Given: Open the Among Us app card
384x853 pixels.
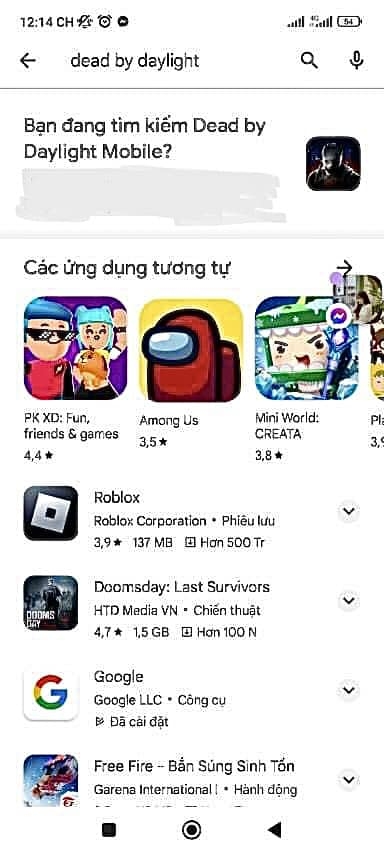Looking at the screenshot, I should point(190,374).
